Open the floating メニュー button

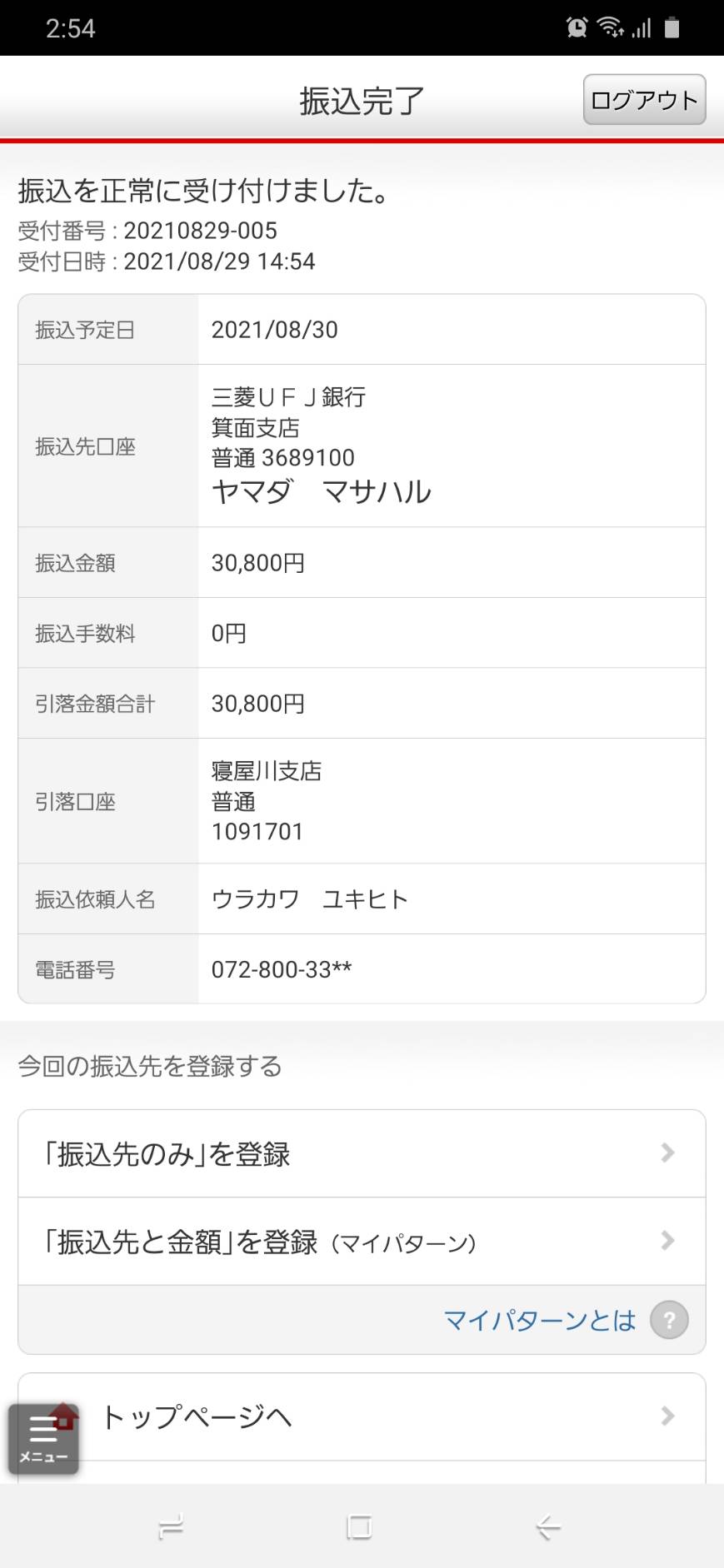coord(44,1438)
